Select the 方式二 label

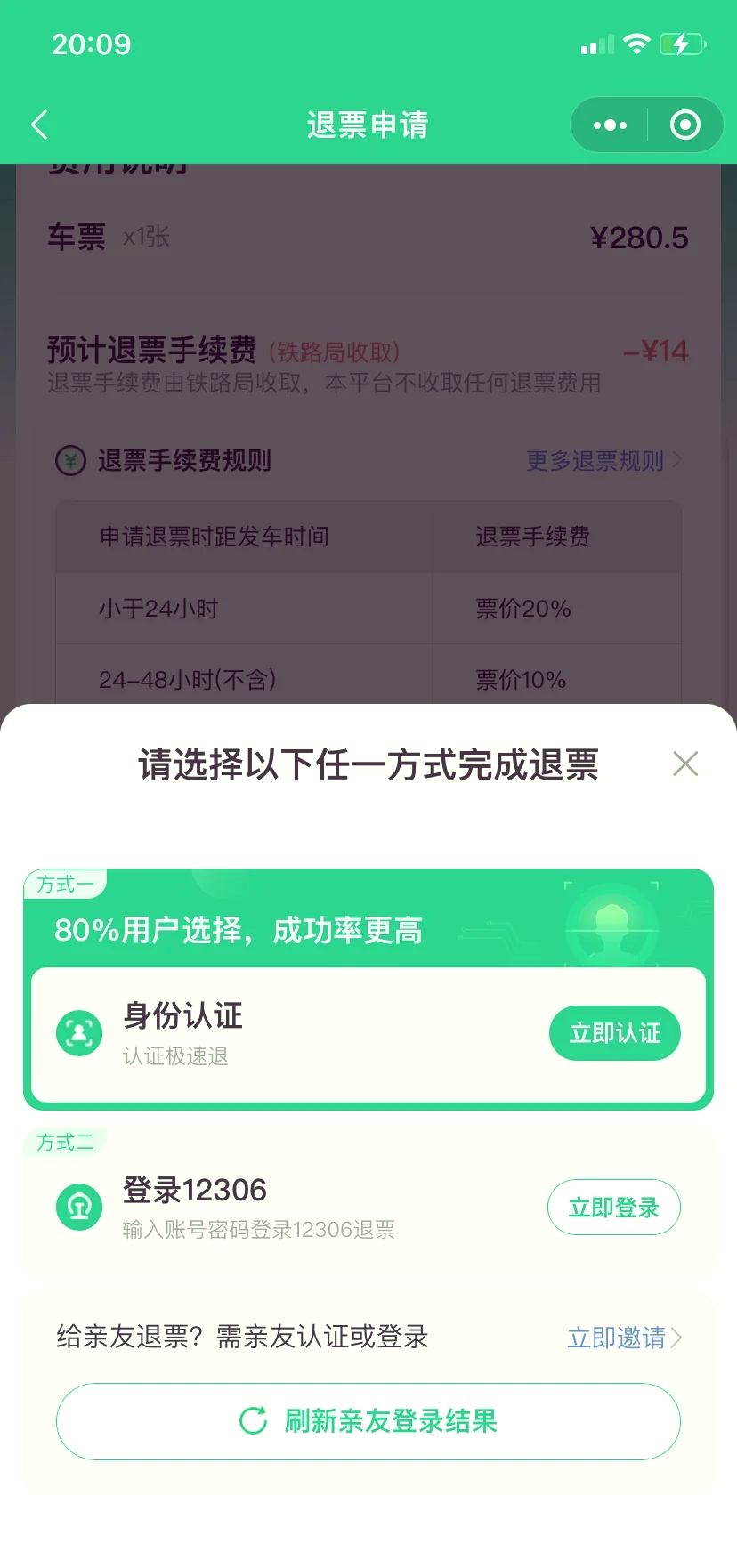coord(64,1142)
